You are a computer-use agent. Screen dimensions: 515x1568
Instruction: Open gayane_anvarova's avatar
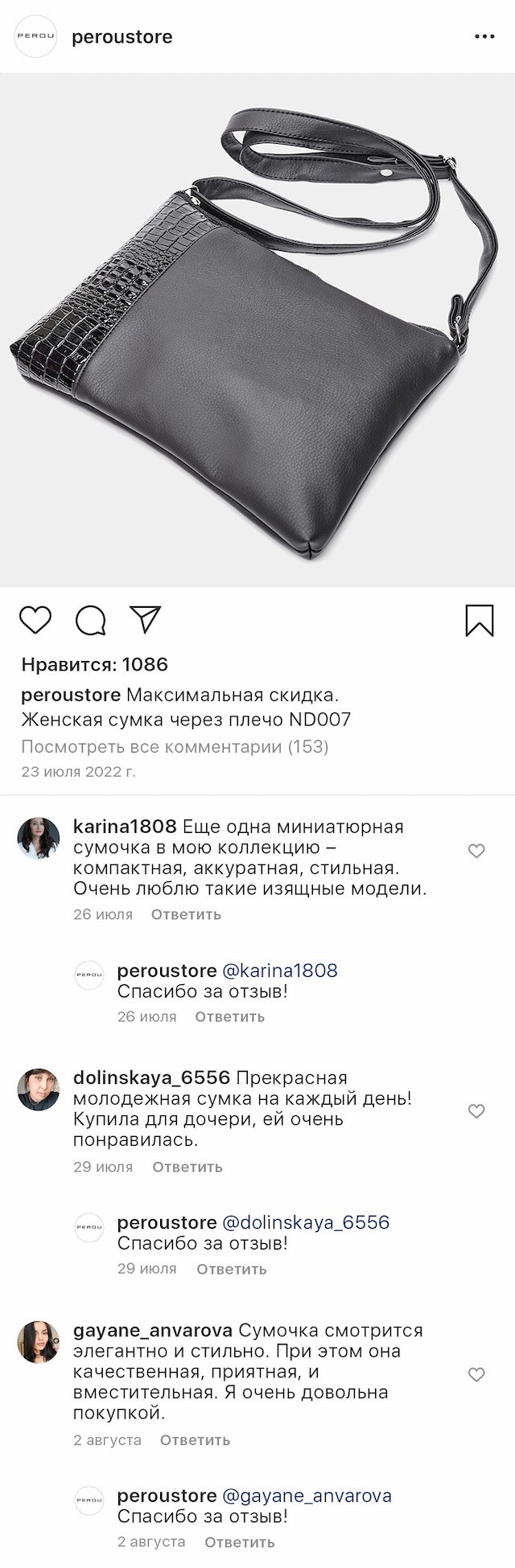(x=39, y=1342)
